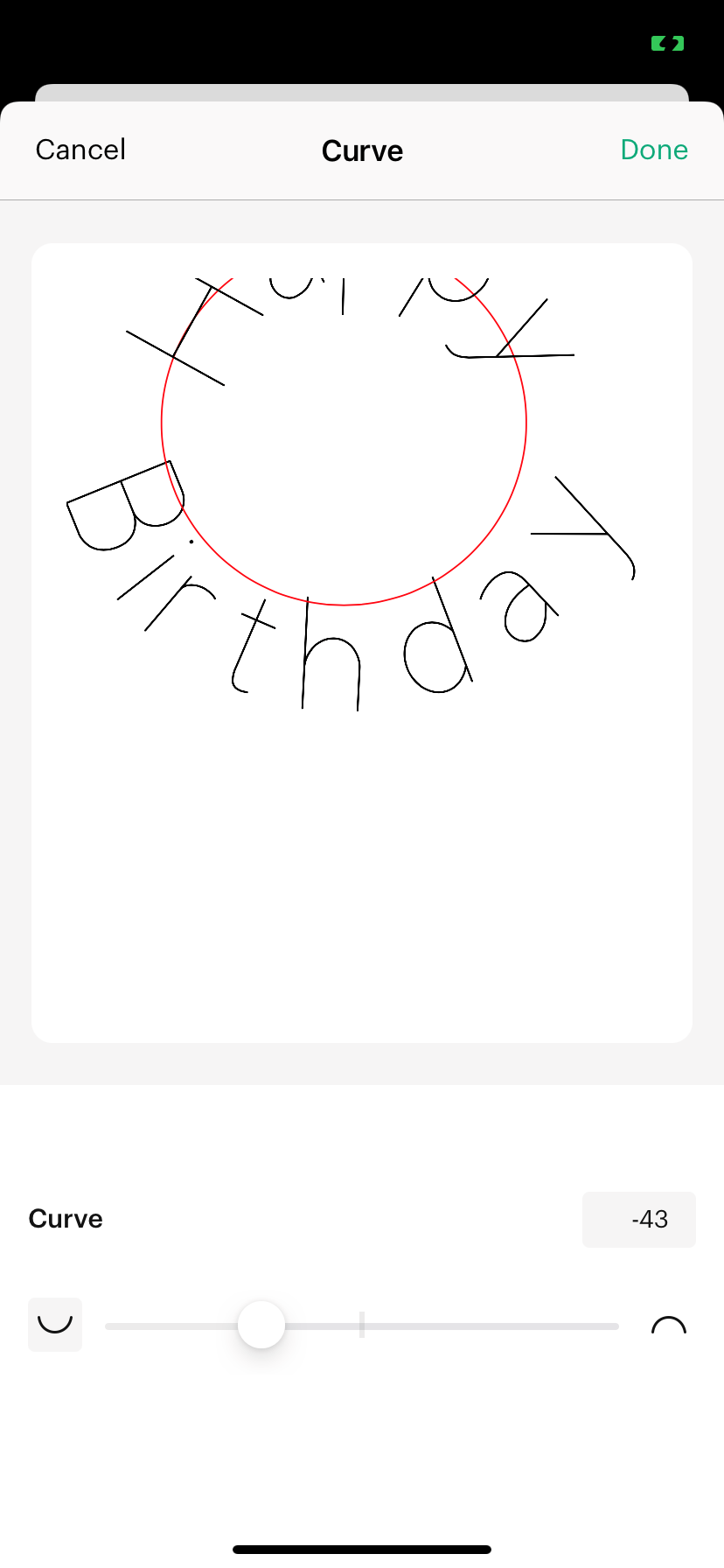Tap the curve slider's center mark
This screenshot has width=724, height=1568.
[362, 1325]
